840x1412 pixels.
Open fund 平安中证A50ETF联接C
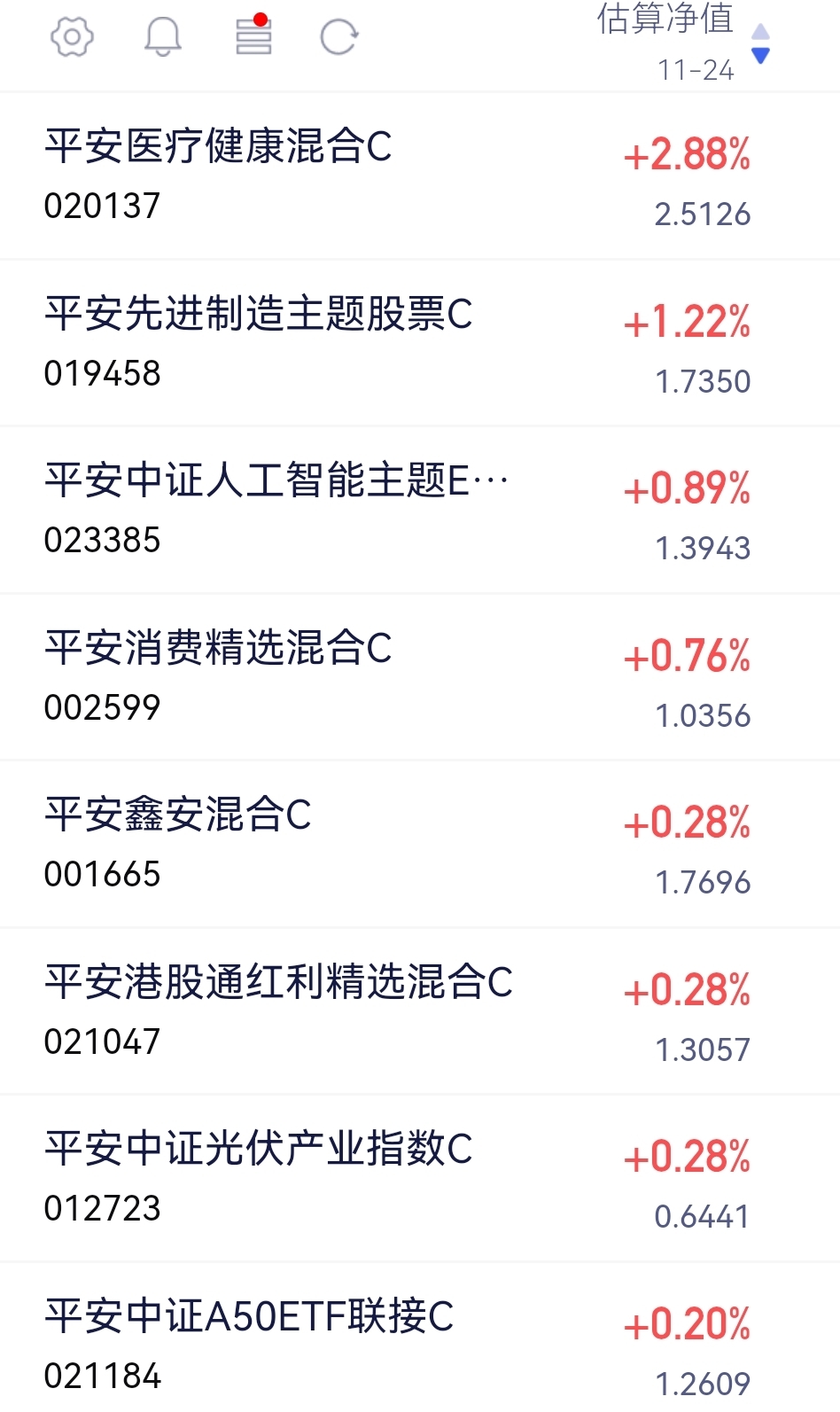[x=420, y=1338]
